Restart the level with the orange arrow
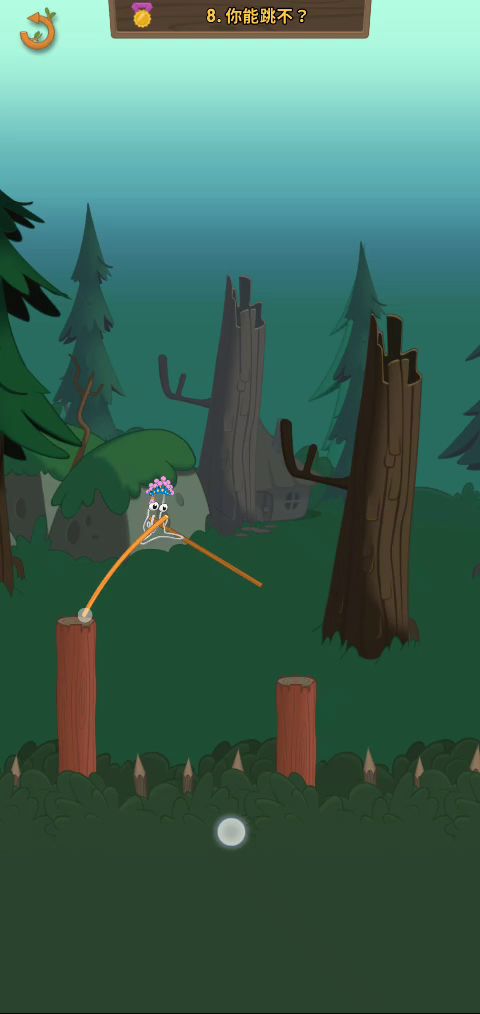 (38, 30)
